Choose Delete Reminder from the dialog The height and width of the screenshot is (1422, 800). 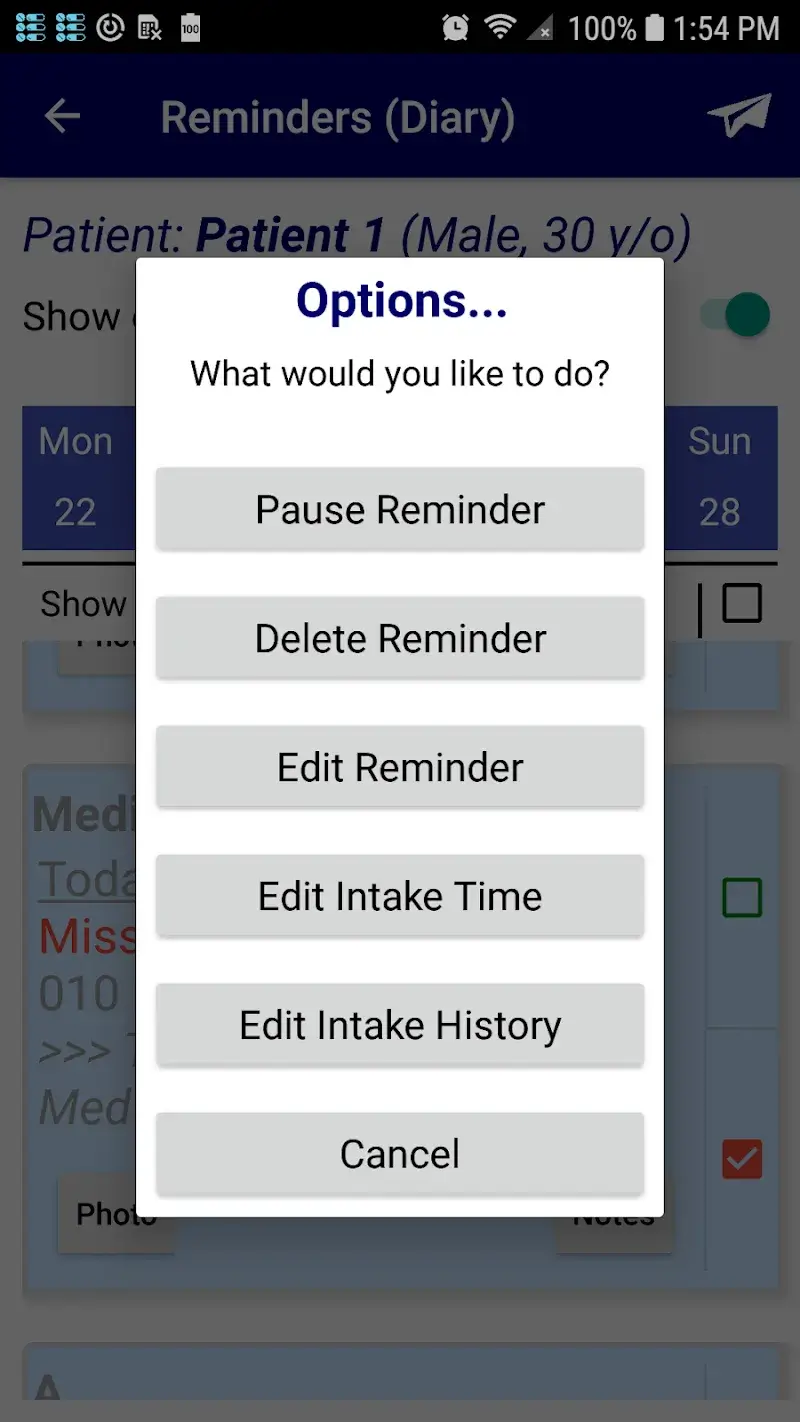pyautogui.click(x=400, y=638)
